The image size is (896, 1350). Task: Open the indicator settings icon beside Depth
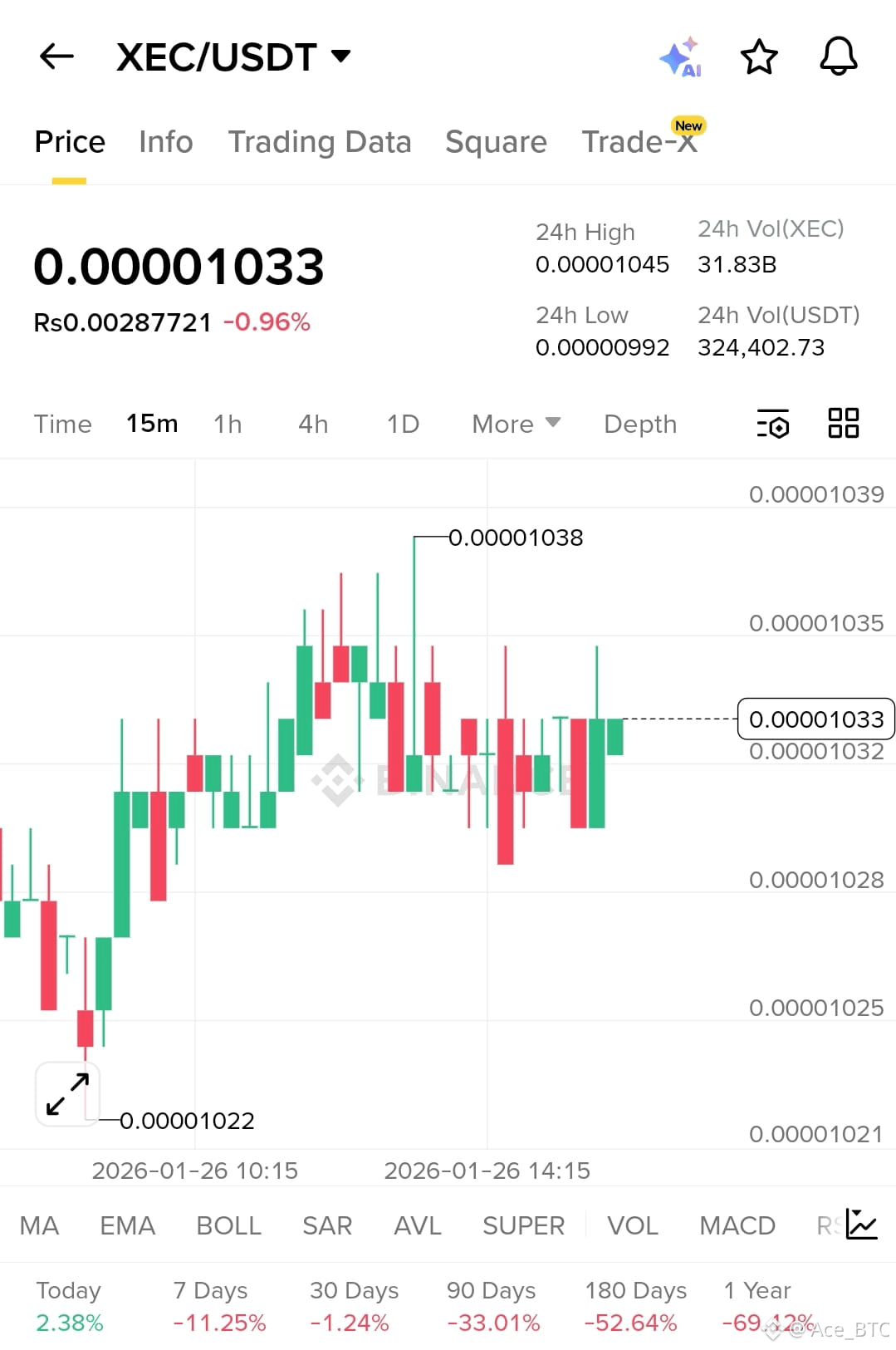click(x=772, y=424)
